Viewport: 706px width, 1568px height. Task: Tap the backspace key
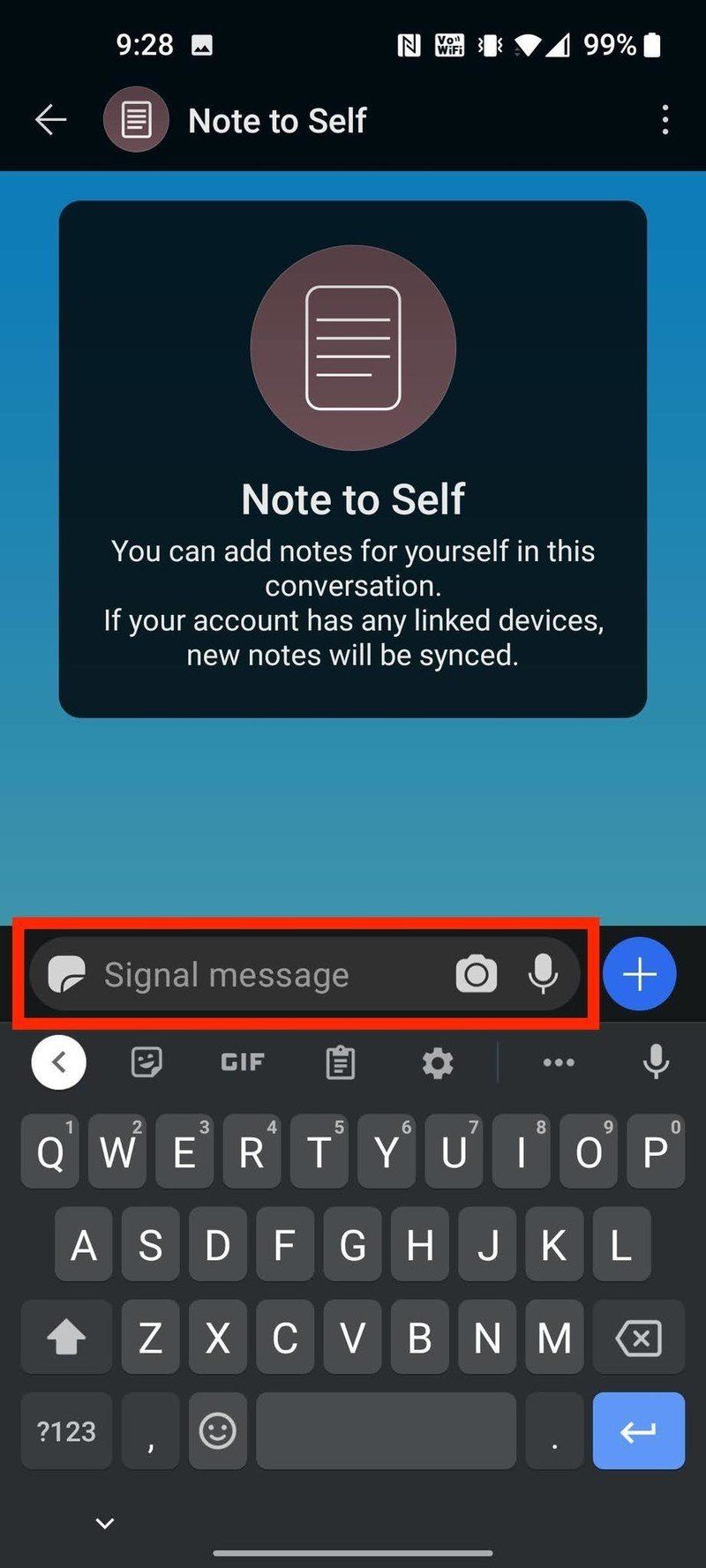638,1338
